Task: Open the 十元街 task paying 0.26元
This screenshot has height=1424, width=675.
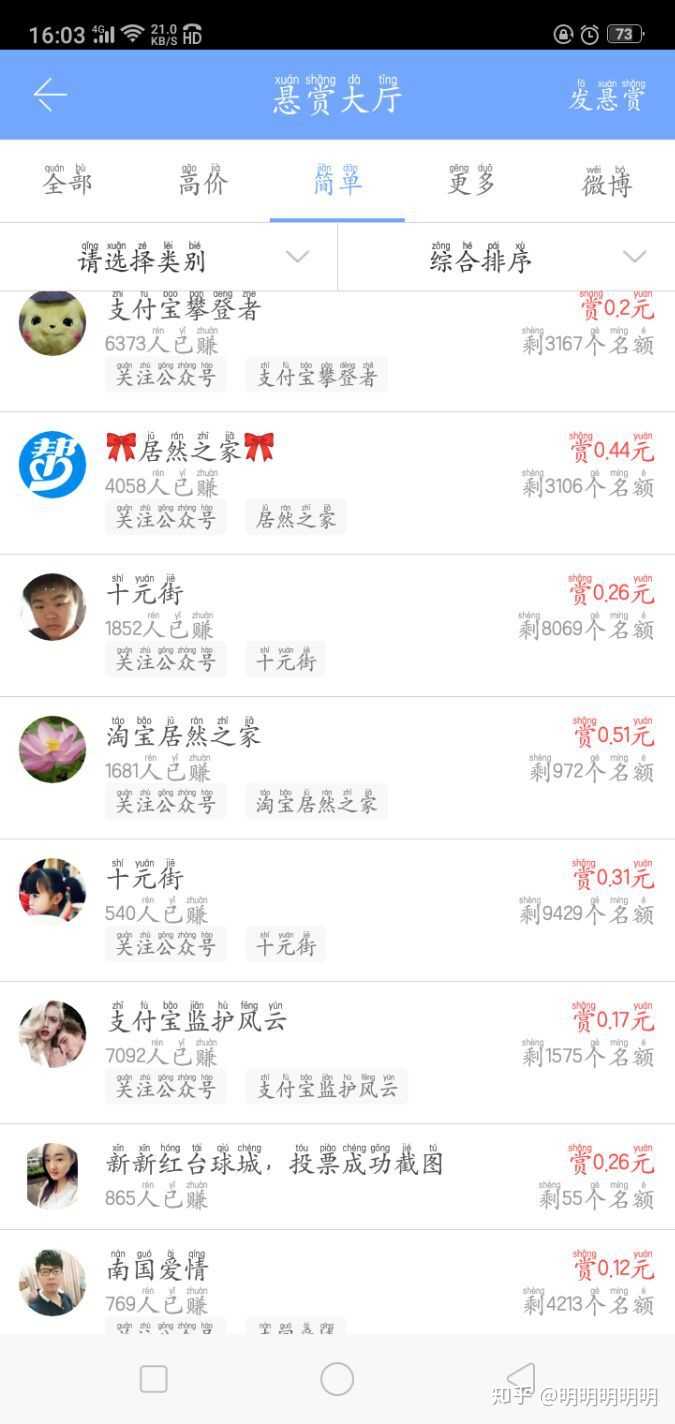Action: [337, 625]
